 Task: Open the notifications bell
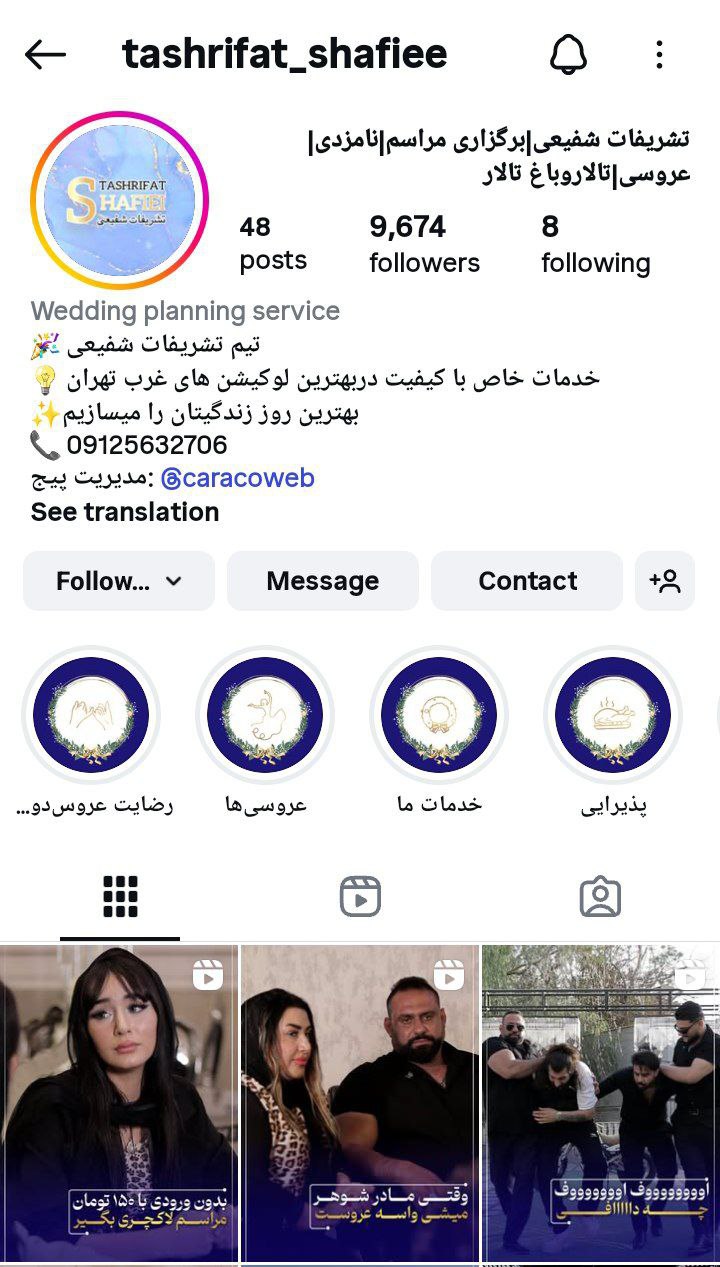coord(568,55)
